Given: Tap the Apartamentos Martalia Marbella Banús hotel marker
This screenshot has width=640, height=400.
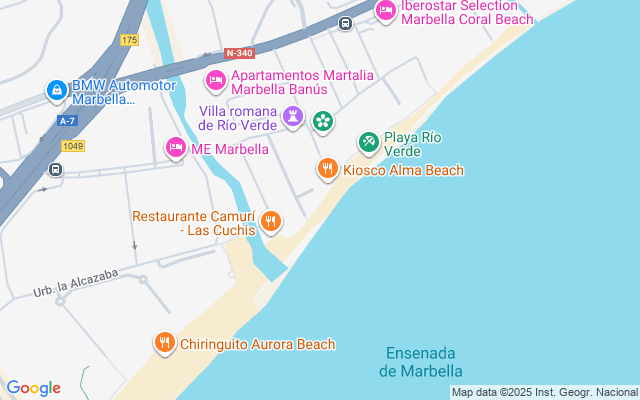Looking at the screenshot, I should point(215,79).
